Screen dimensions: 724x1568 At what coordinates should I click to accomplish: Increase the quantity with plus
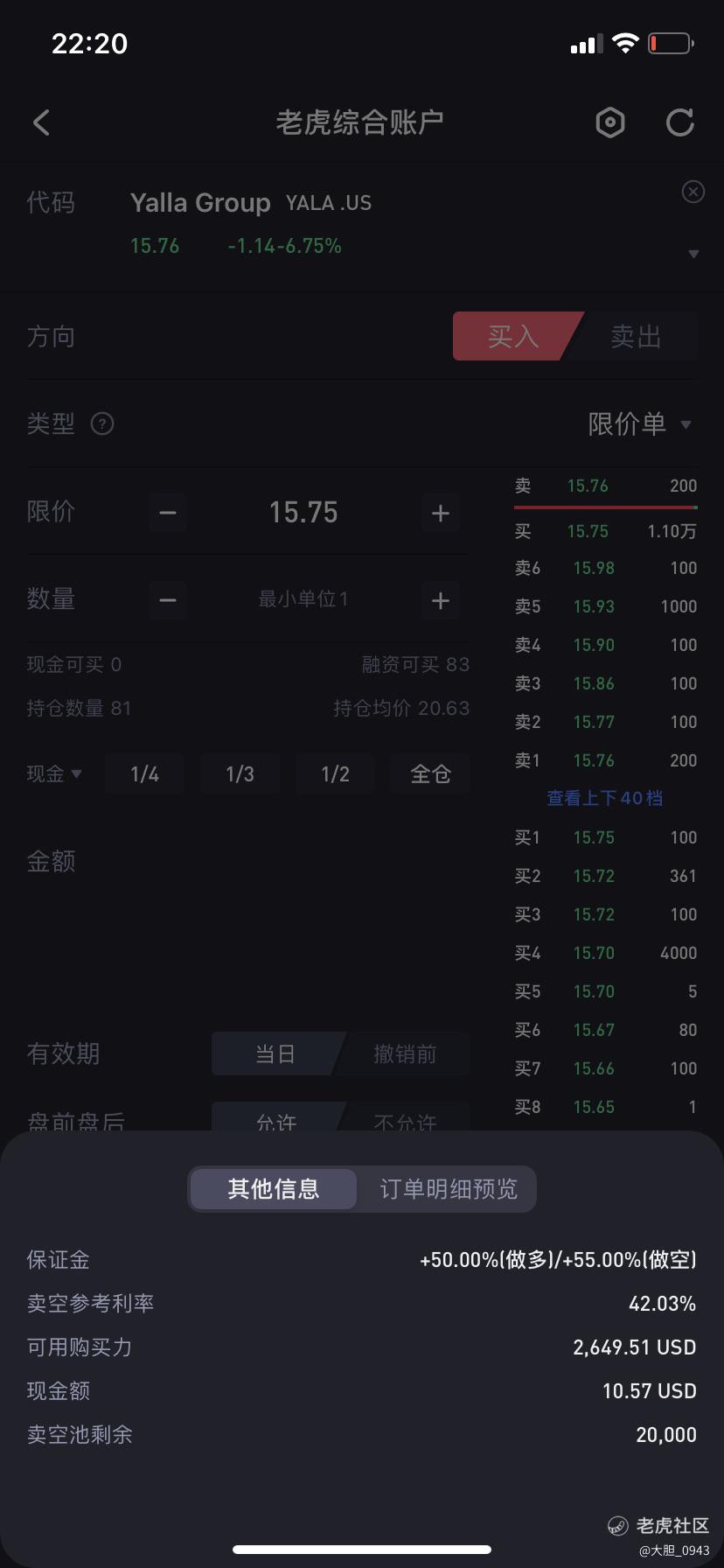[x=441, y=600]
